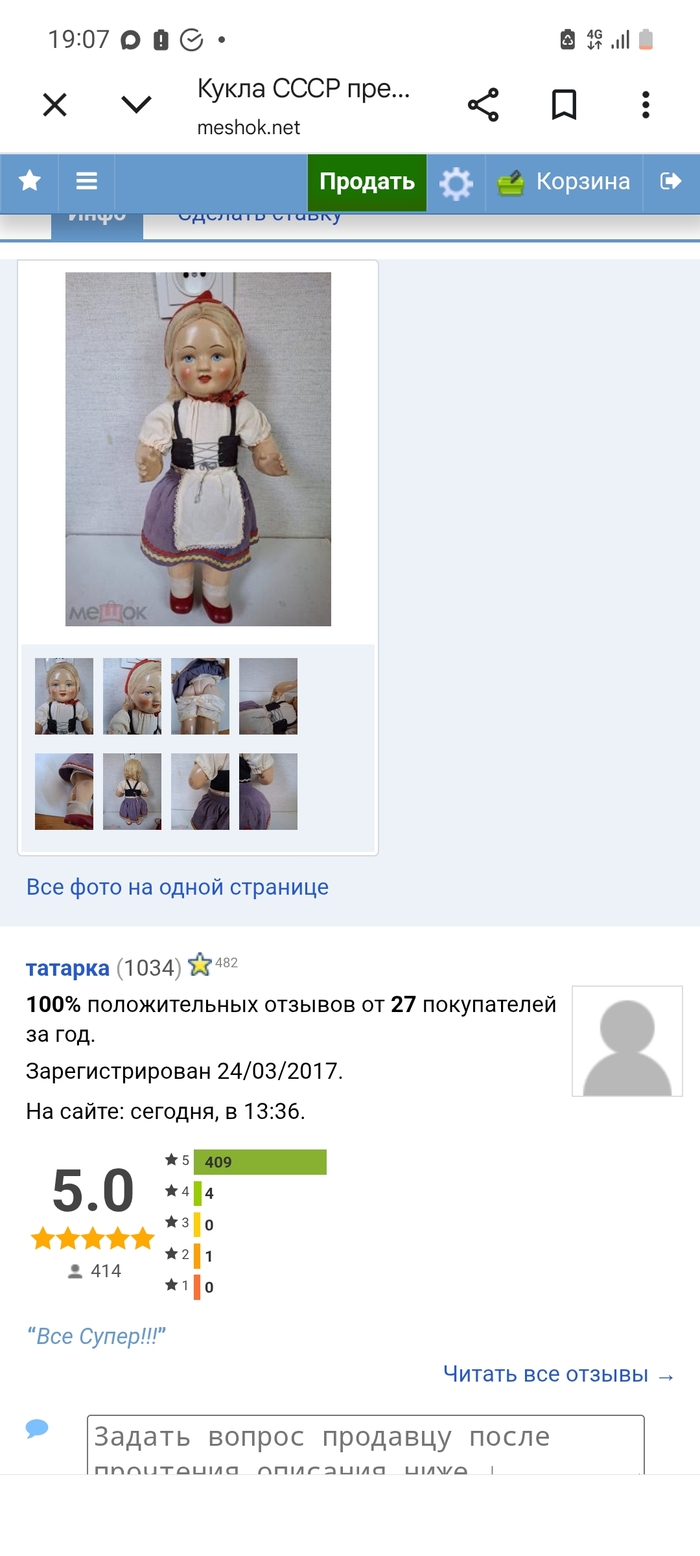Open the settings gear icon
This screenshot has height=1556, width=700.
click(x=456, y=183)
